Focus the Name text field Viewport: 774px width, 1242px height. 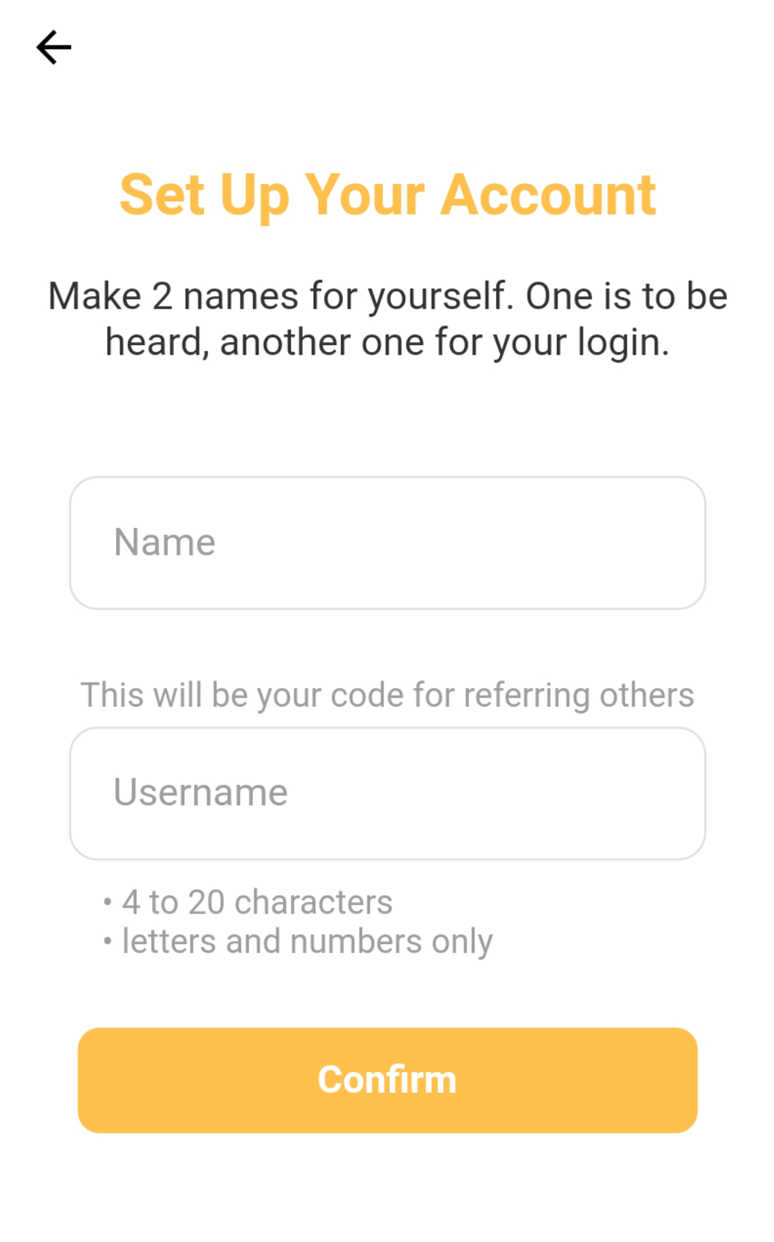tap(387, 543)
